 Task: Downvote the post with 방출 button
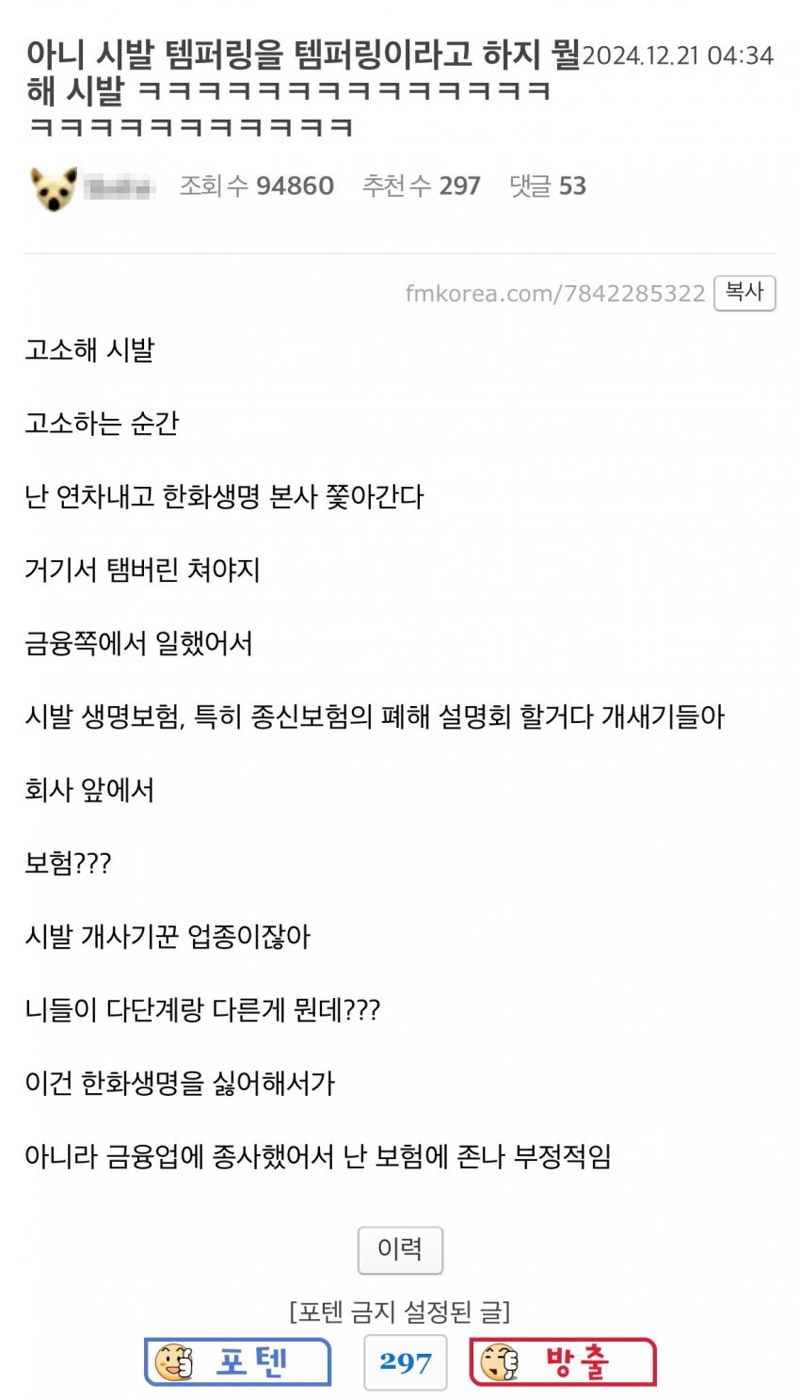[563, 1362]
